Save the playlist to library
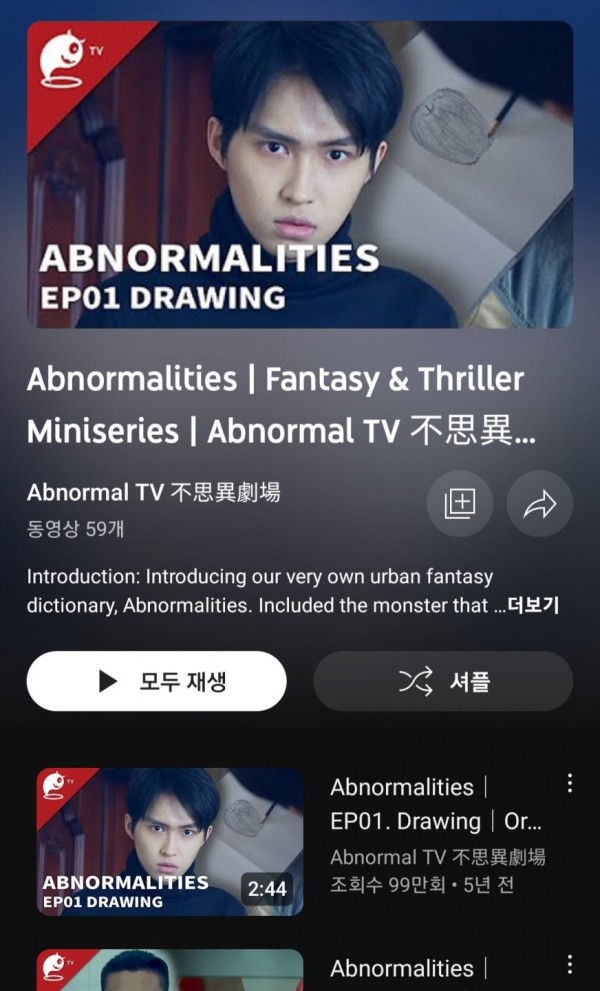Screen dimensions: 600x991 coord(460,504)
